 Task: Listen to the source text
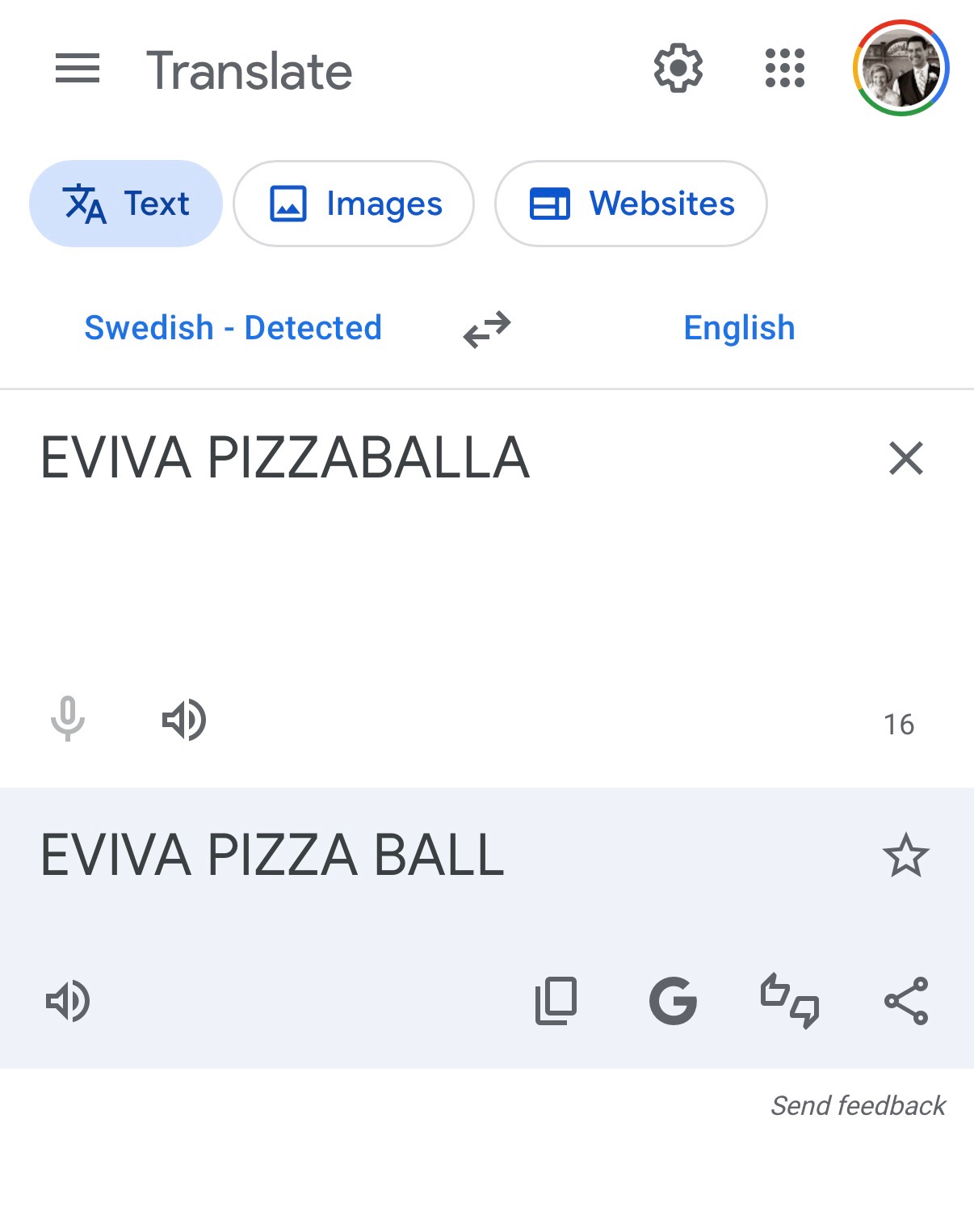[184, 719]
